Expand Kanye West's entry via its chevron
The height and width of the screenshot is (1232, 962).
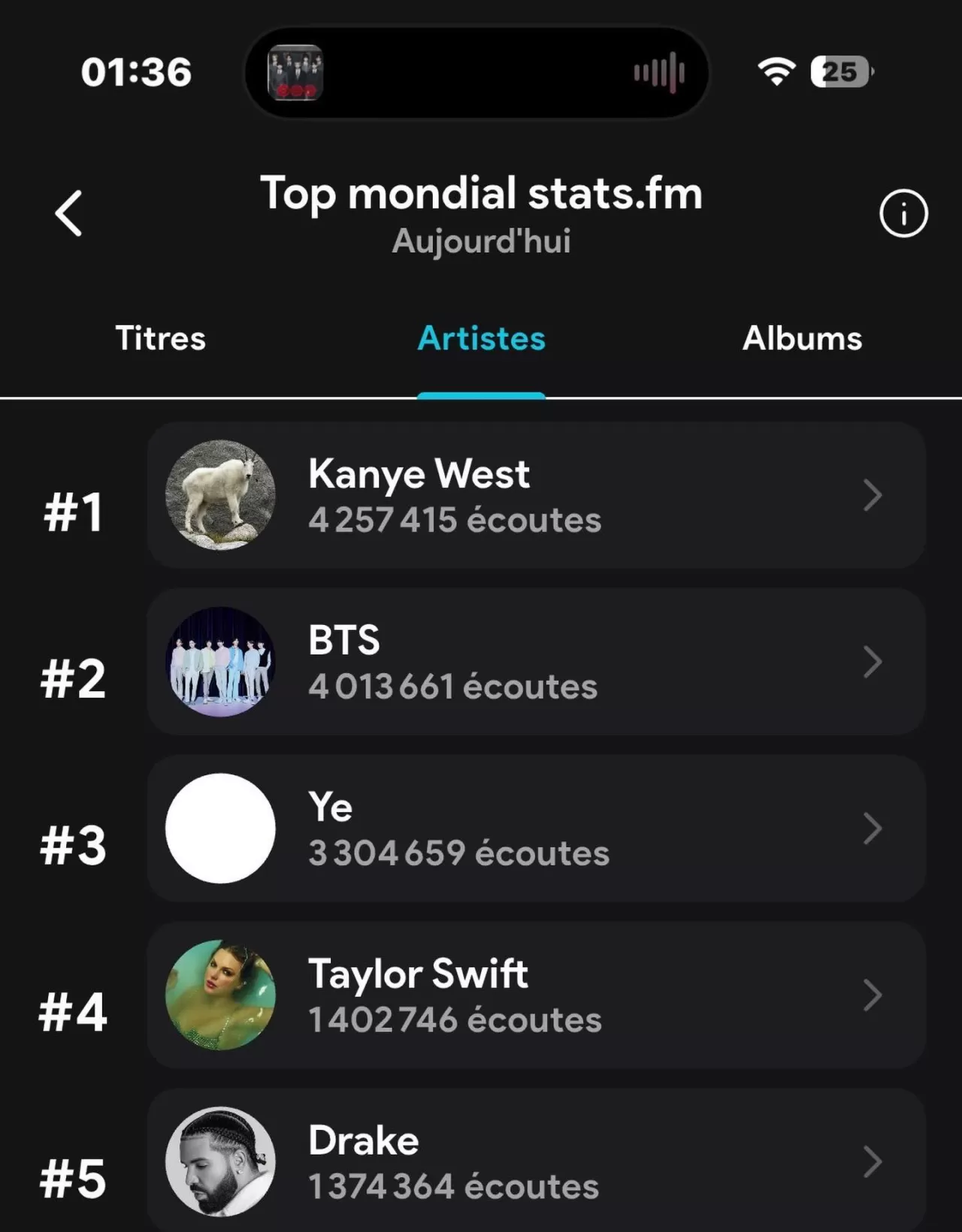873,495
